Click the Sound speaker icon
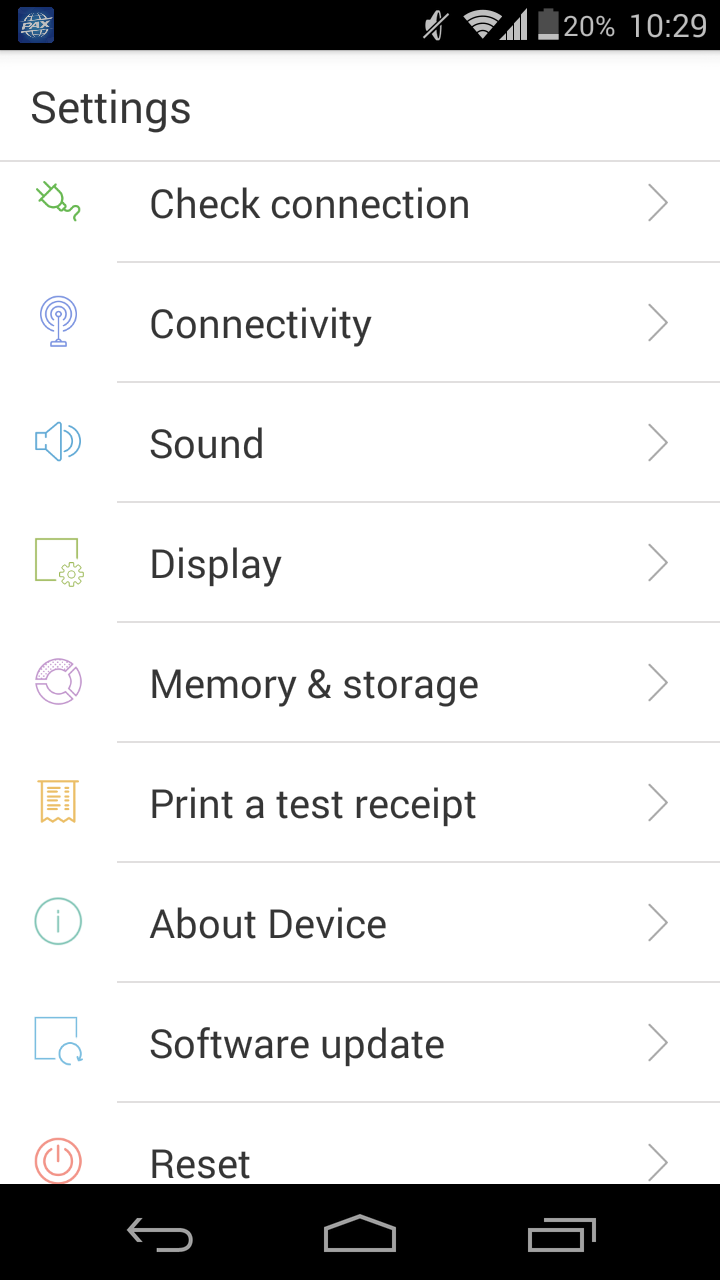This screenshot has width=720, height=1280. click(57, 442)
